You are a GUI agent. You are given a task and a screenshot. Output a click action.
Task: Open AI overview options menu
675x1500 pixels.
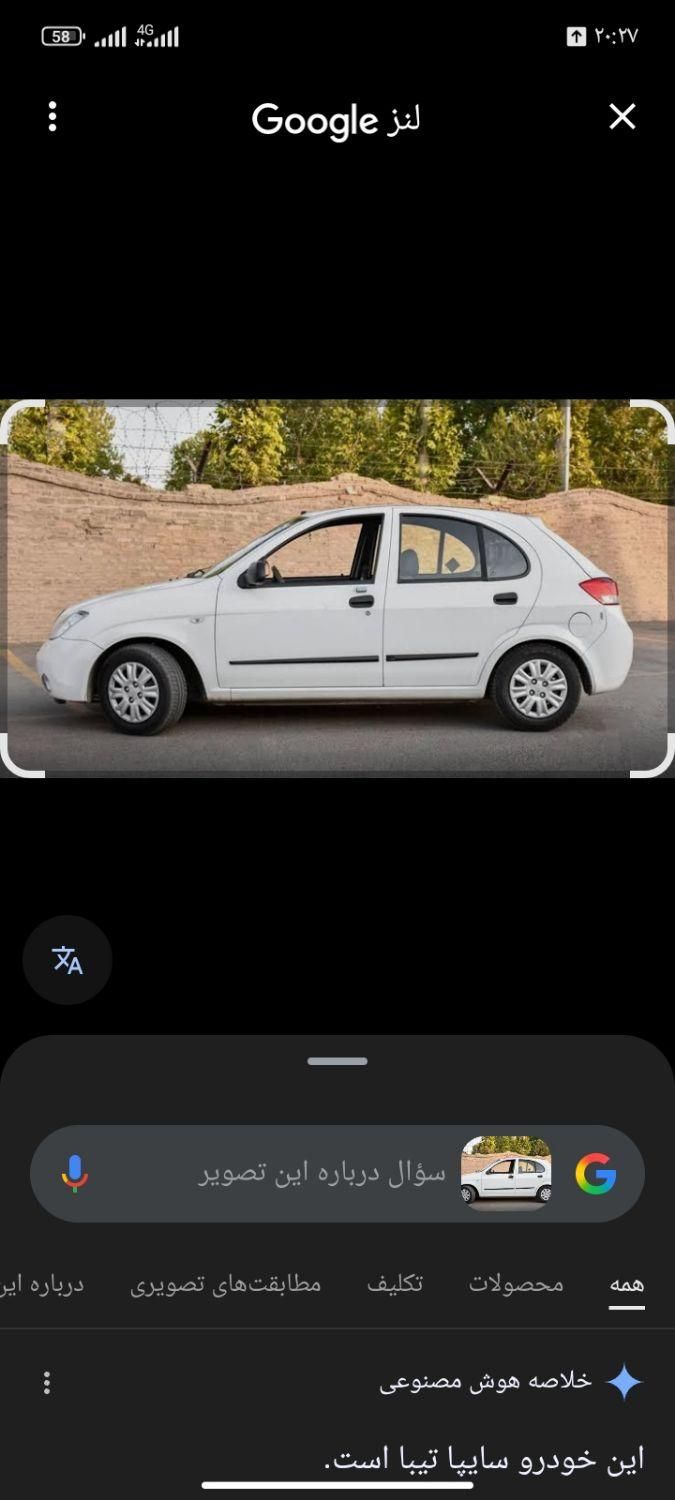46,1383
